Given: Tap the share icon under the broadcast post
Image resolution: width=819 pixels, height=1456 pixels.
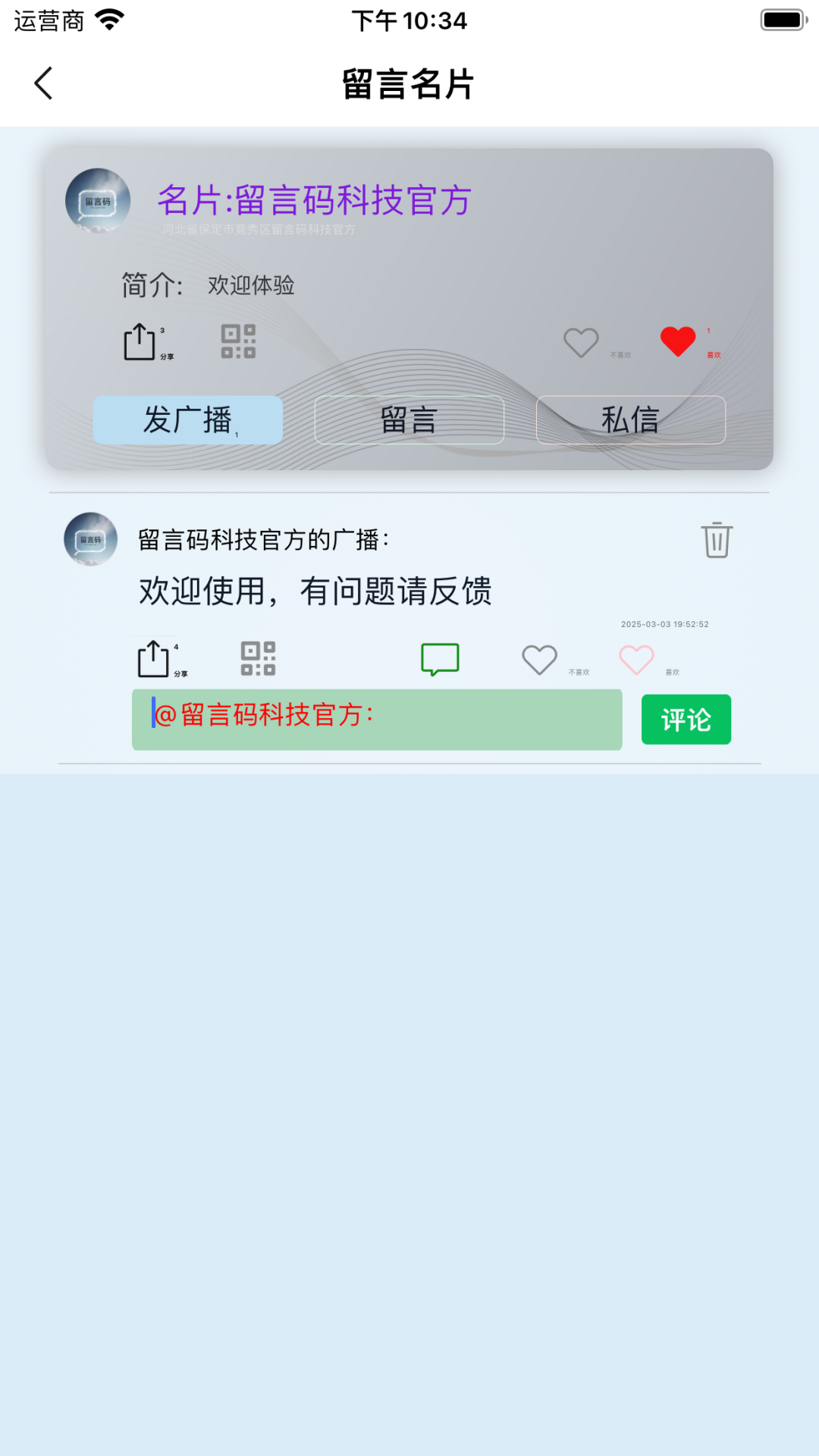Looking at the screenshot, I should [153, 658].
